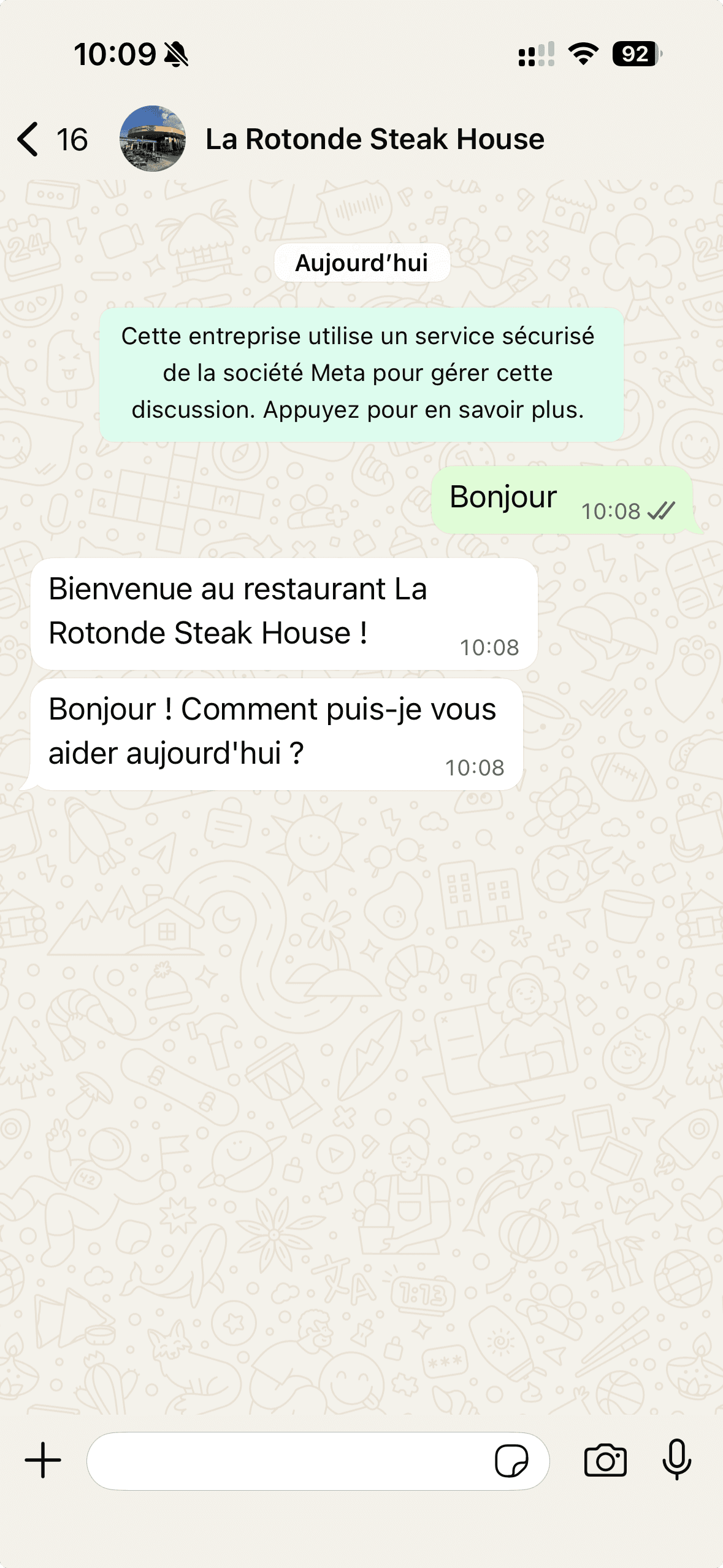Open the sticker picker
Screen dimensions: 723x1568
511,1461
